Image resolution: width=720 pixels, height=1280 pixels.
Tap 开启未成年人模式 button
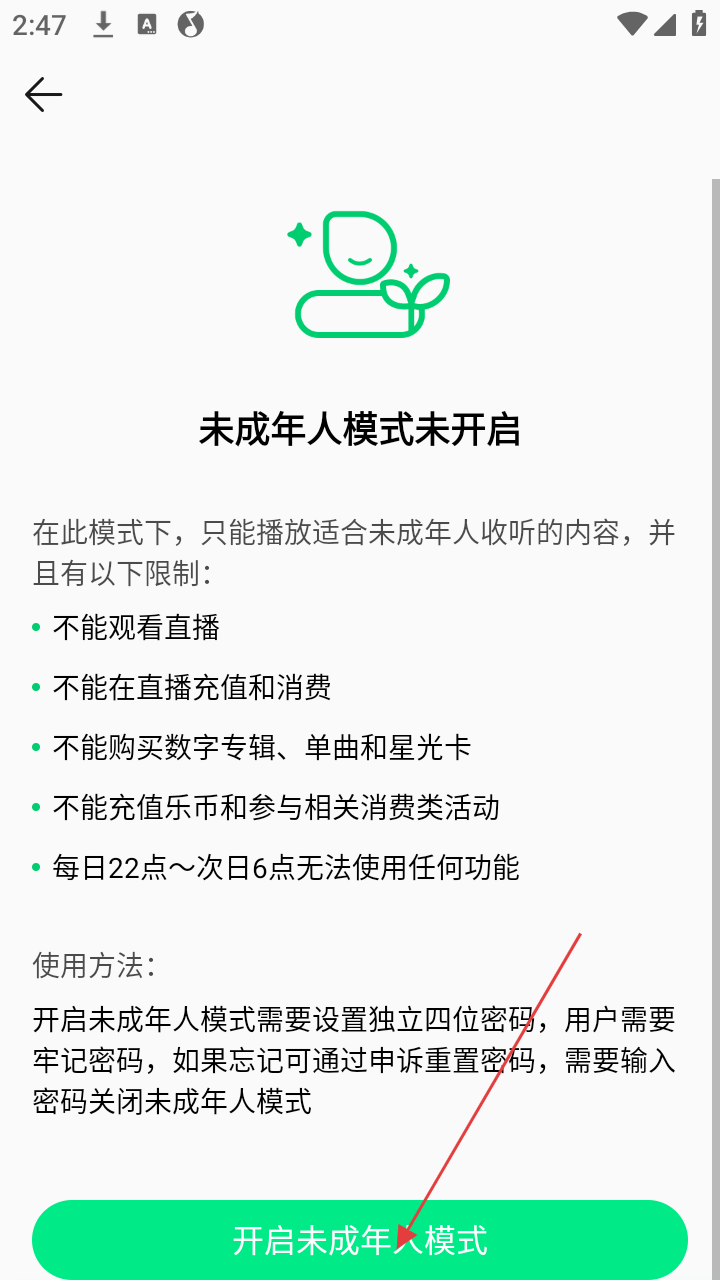pos(360,1239)
